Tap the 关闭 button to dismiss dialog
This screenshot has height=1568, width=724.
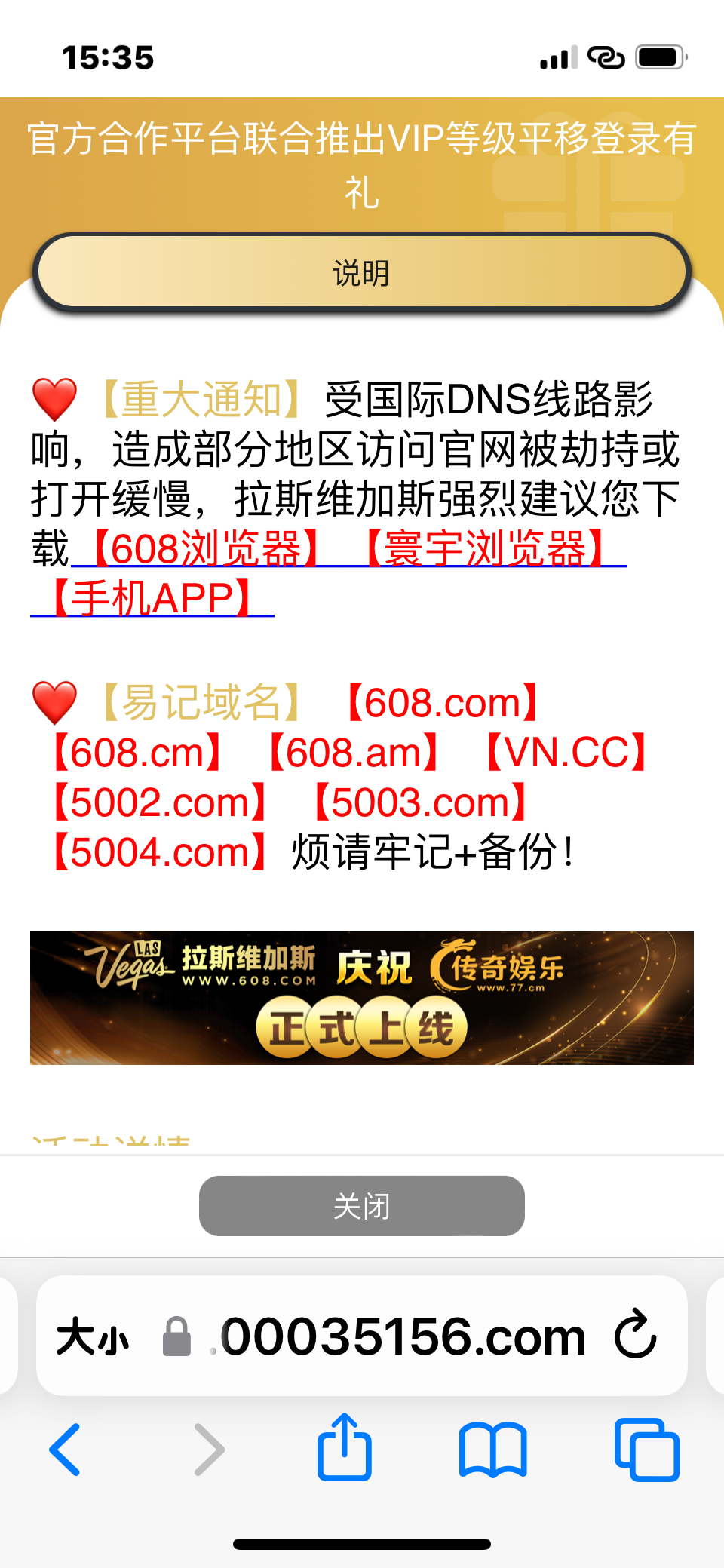click(361, 1205)
